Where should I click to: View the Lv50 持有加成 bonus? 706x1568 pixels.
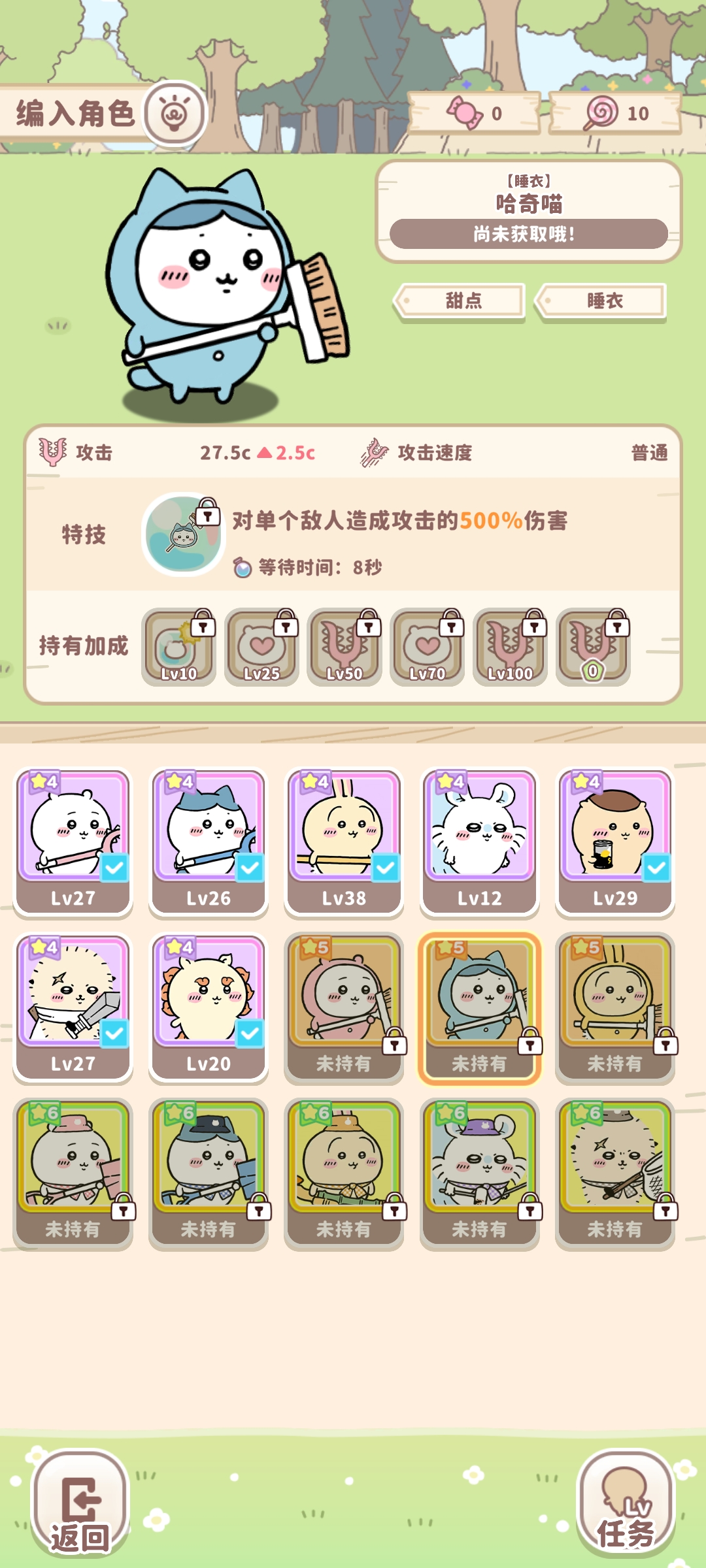tap(345, 647)
